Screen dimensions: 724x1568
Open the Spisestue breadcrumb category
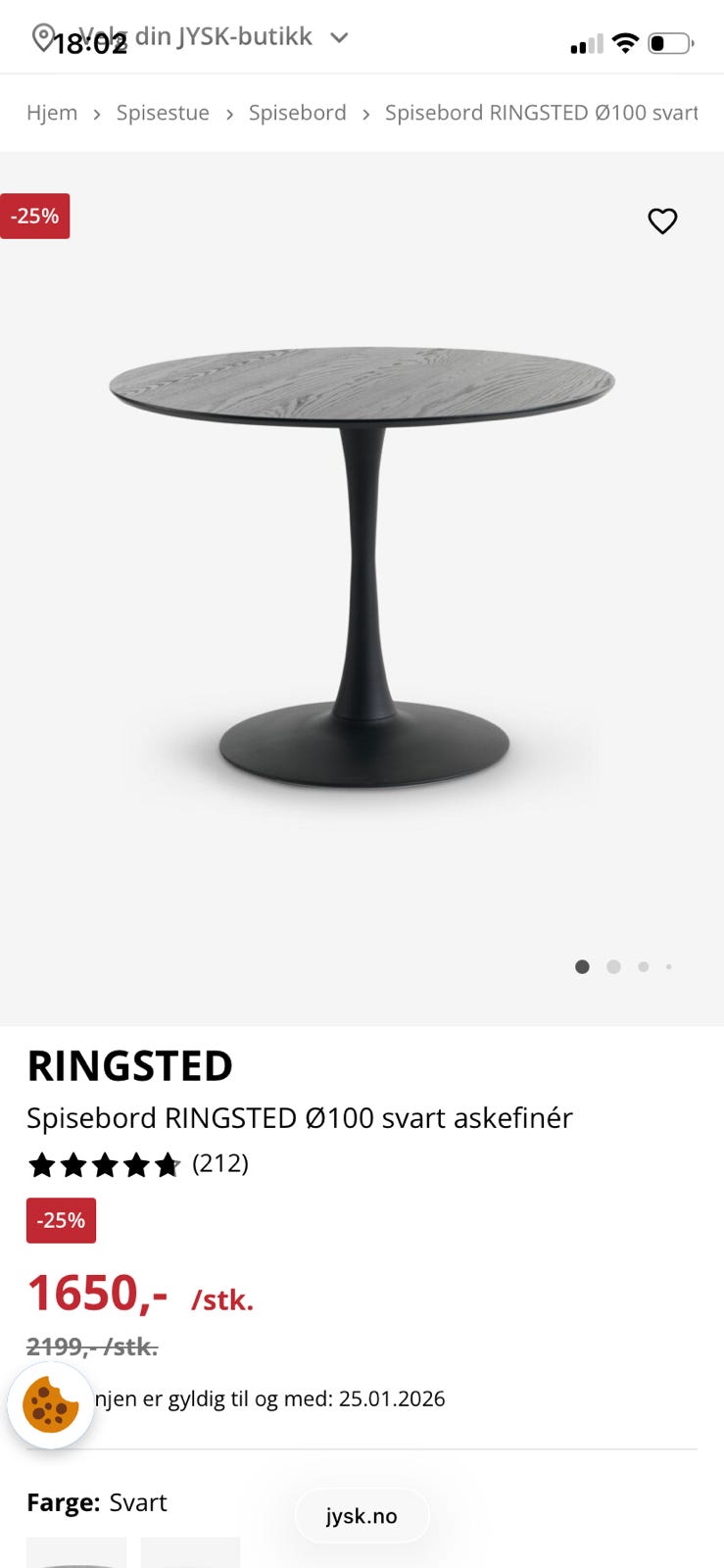click(163, 113)
